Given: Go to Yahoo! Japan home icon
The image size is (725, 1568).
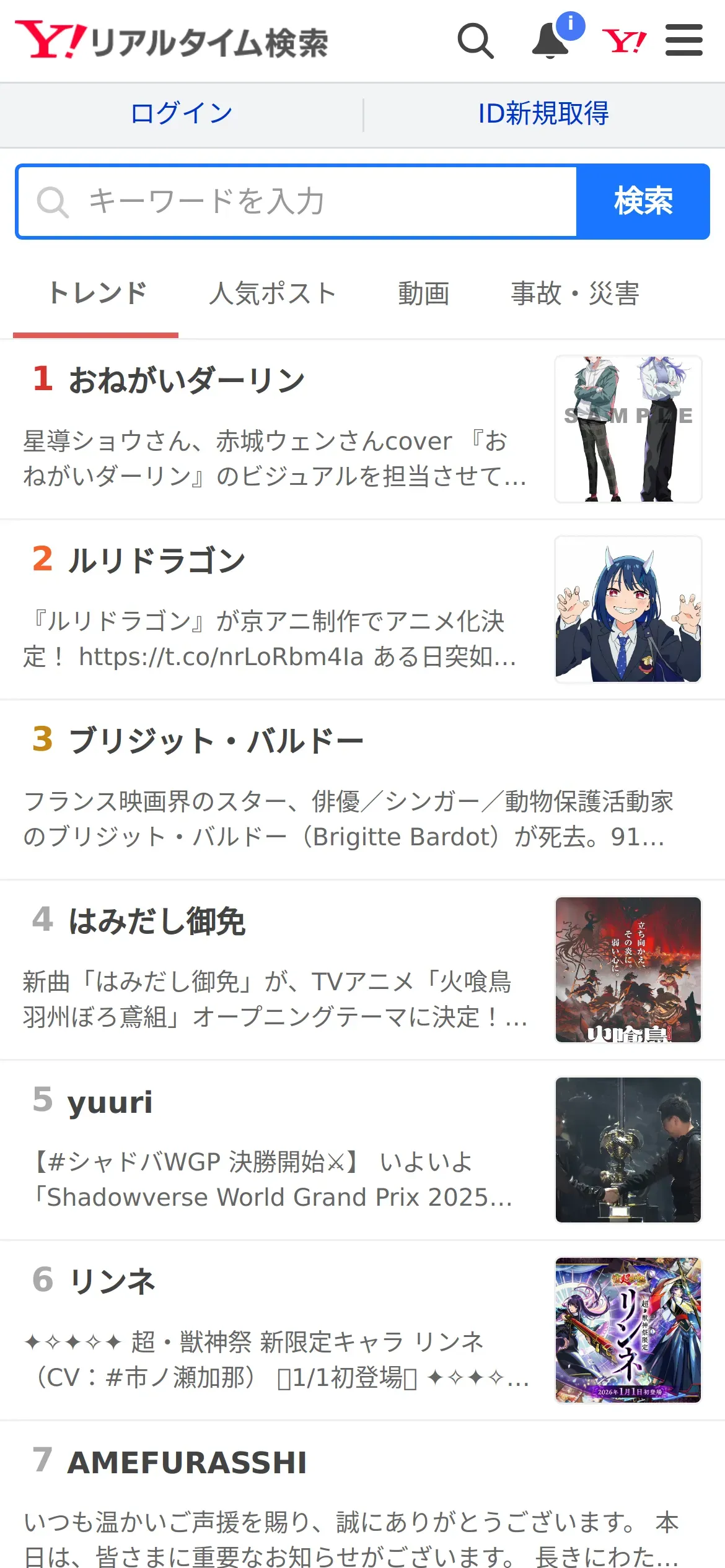Looking at the screenshot, I should 624,41.
